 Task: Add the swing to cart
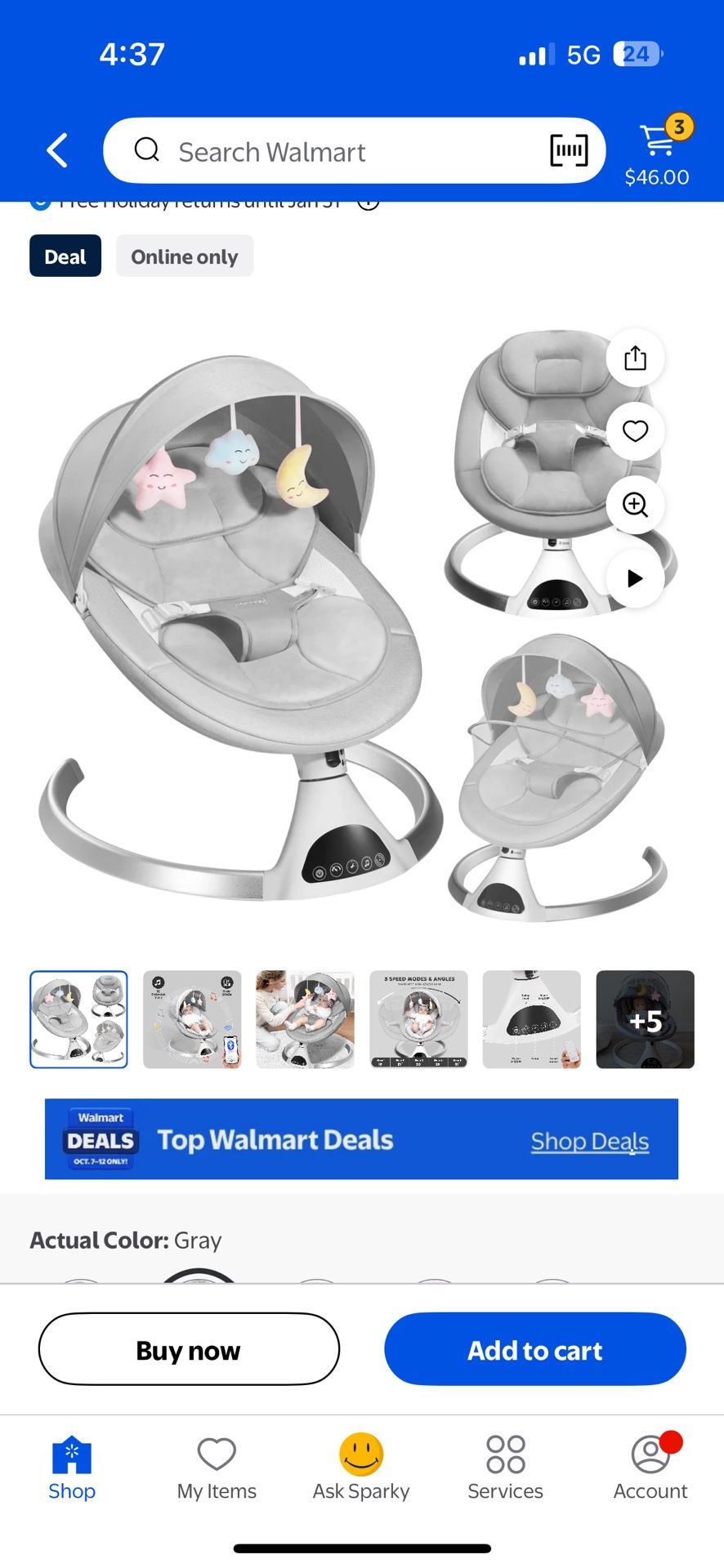point(534,1349)
